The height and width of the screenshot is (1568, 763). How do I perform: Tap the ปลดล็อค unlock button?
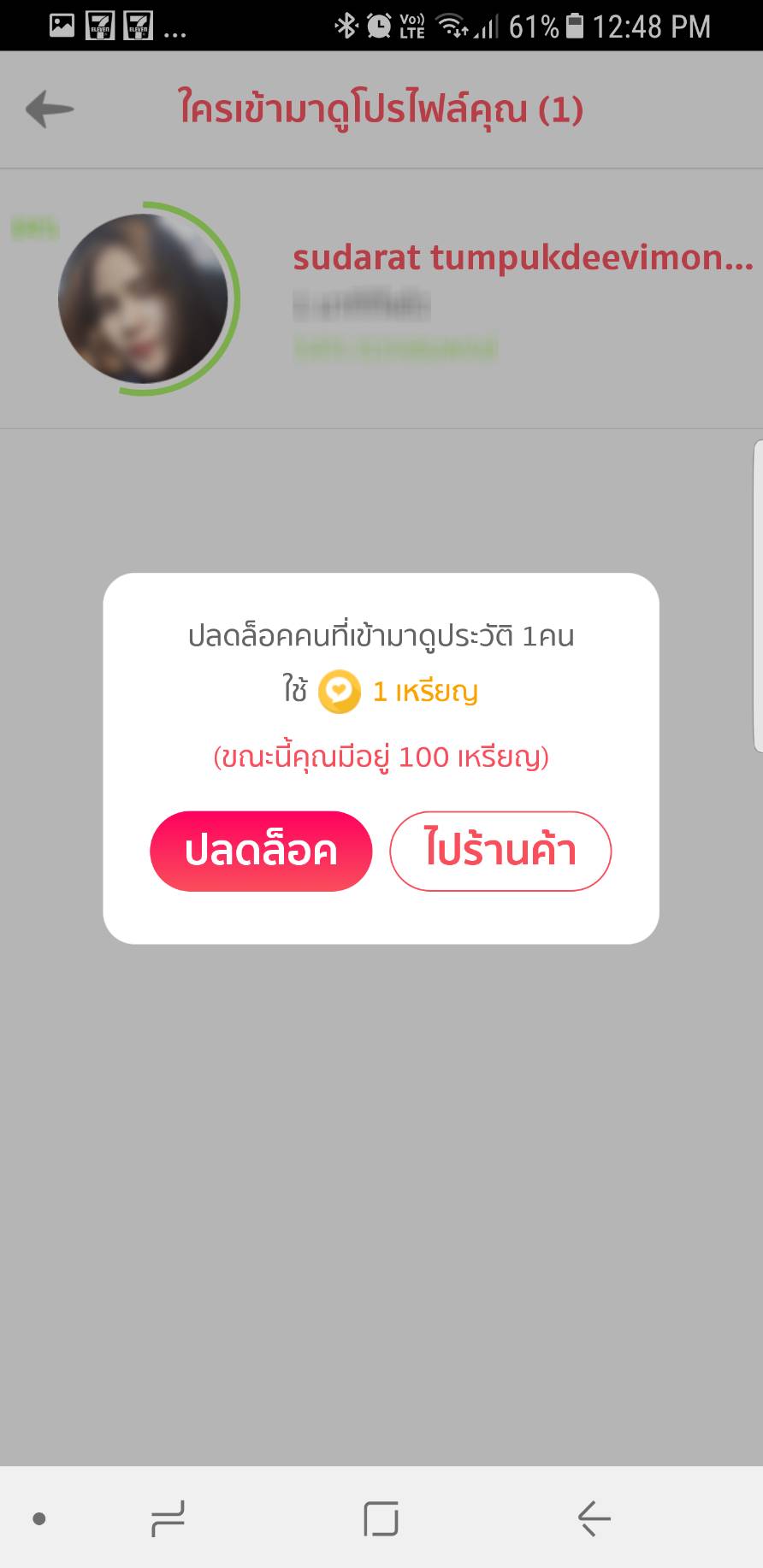pos(261,851)
